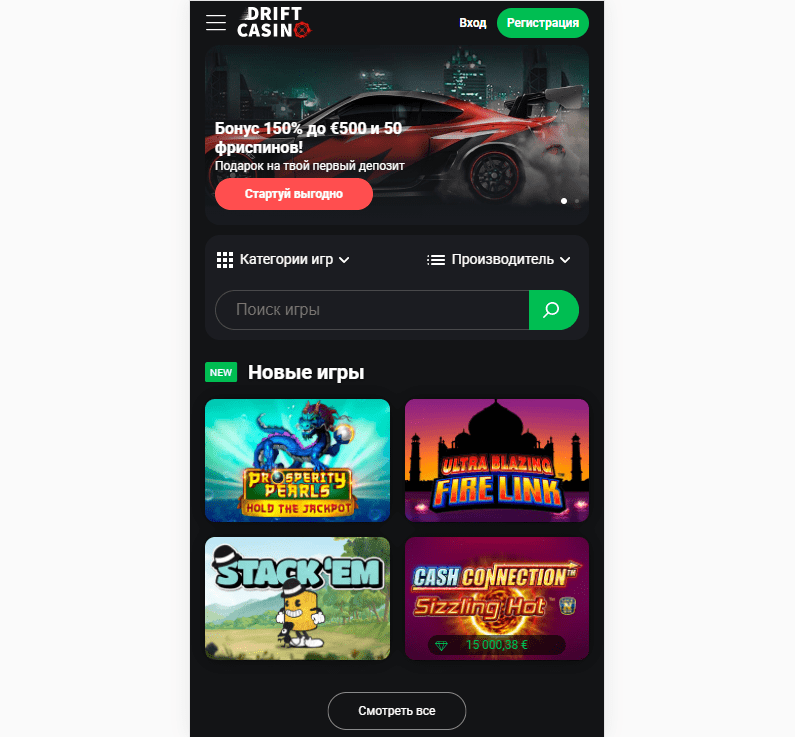The width and height of the screenshot is (795, 737).
Task: Tap the Регистрация button
Action: (x=542, y=22)
